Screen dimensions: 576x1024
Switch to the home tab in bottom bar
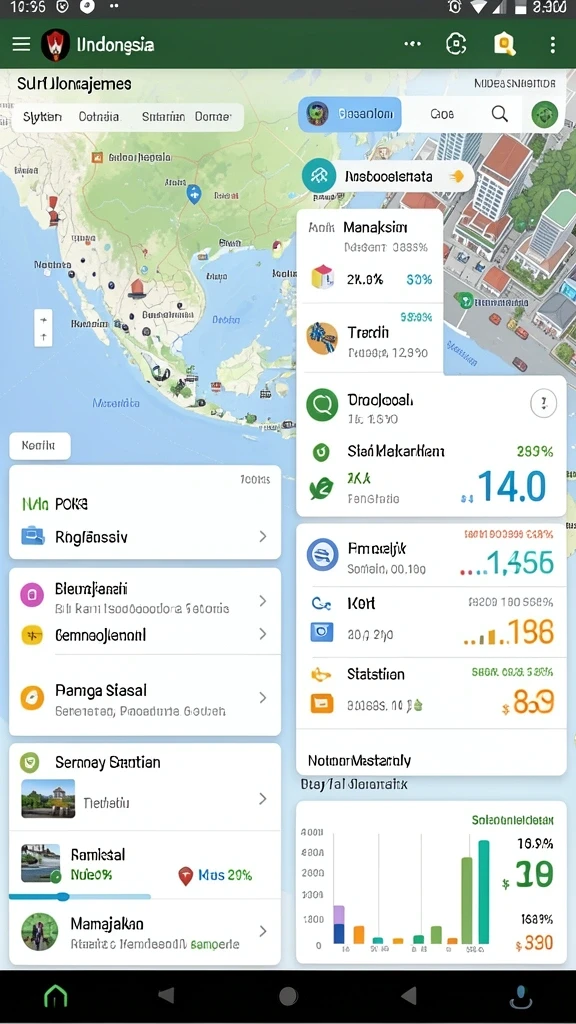click(x=56, y=996)
